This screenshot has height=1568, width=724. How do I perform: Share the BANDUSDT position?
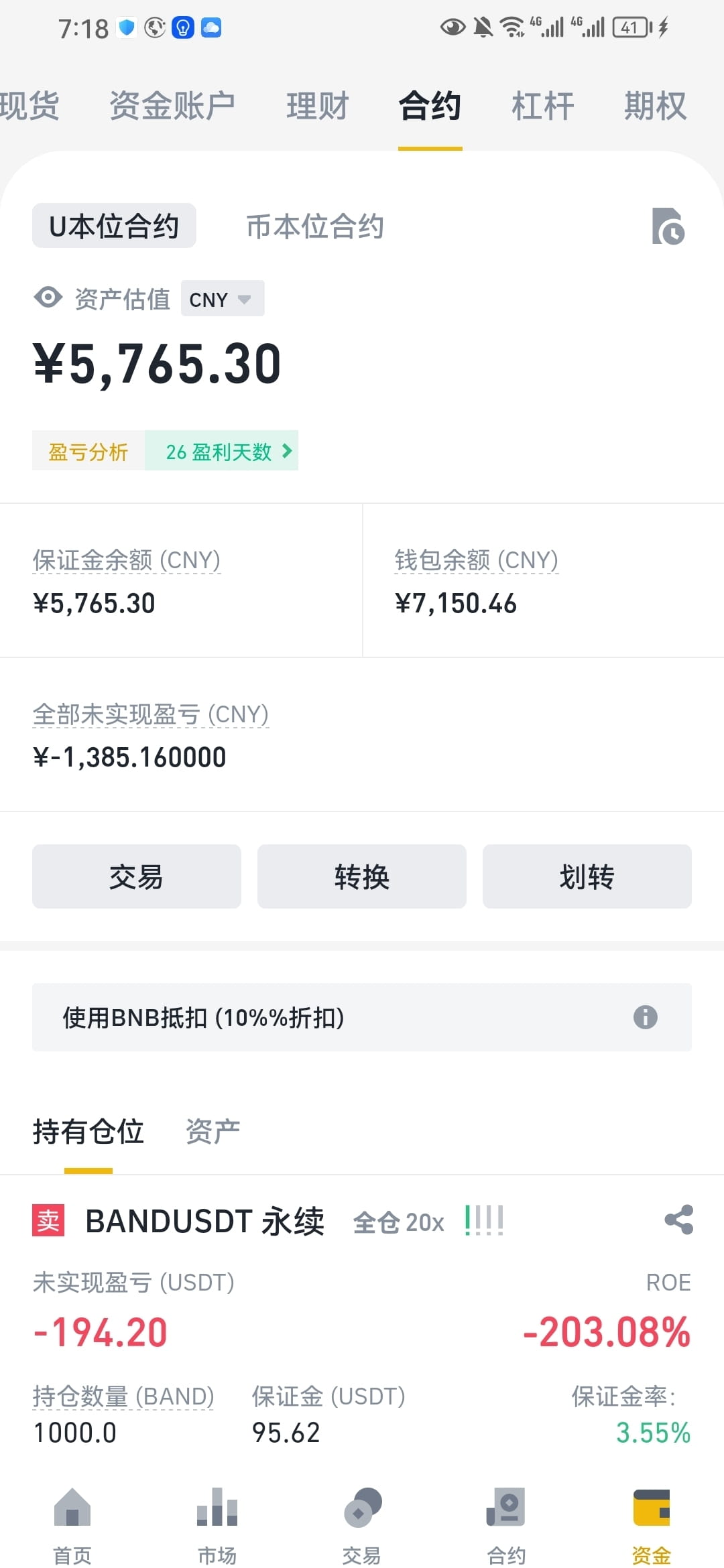click(678, 1220)
